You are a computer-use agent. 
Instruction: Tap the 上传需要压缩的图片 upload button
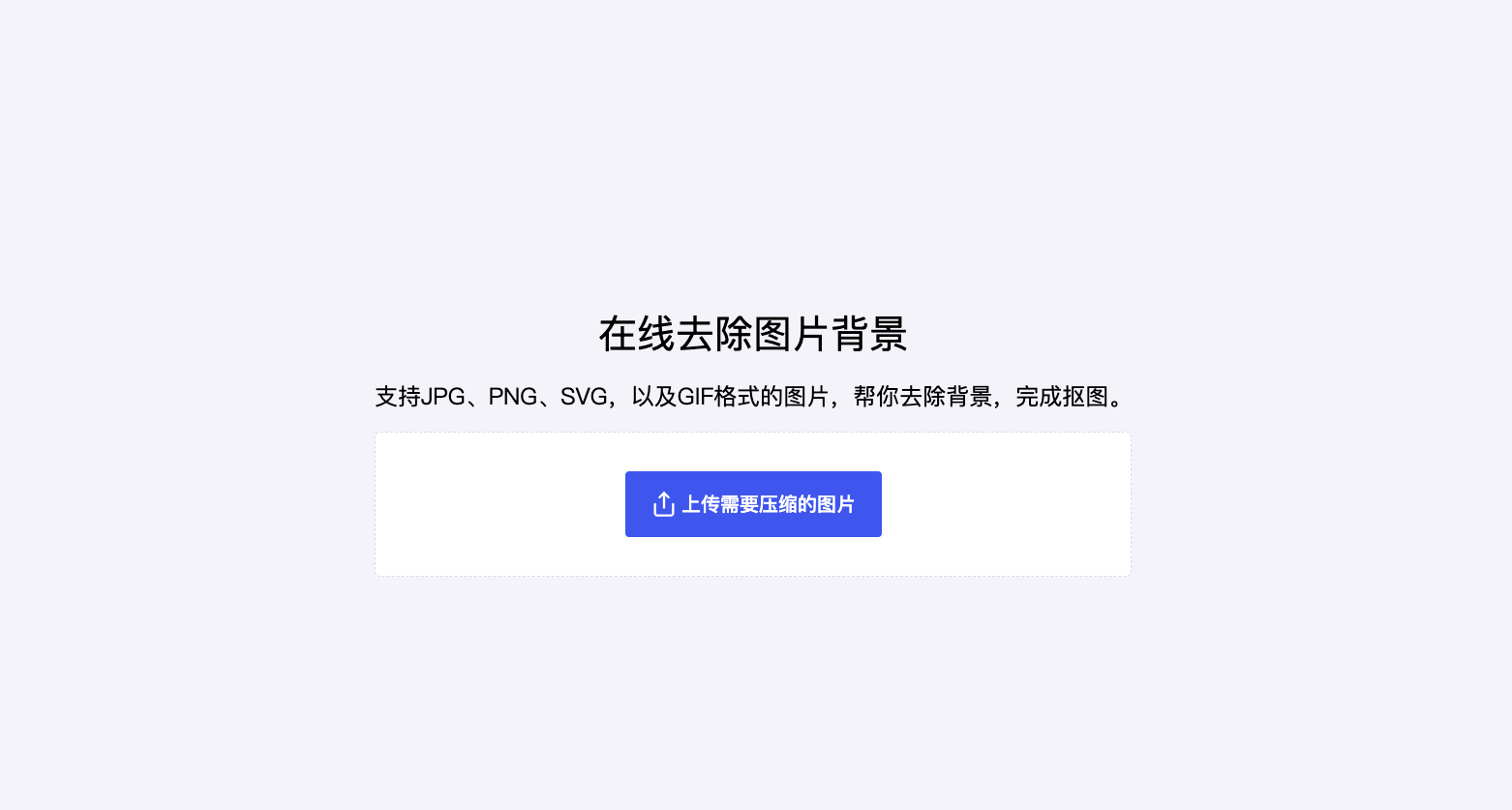(753, 504)
